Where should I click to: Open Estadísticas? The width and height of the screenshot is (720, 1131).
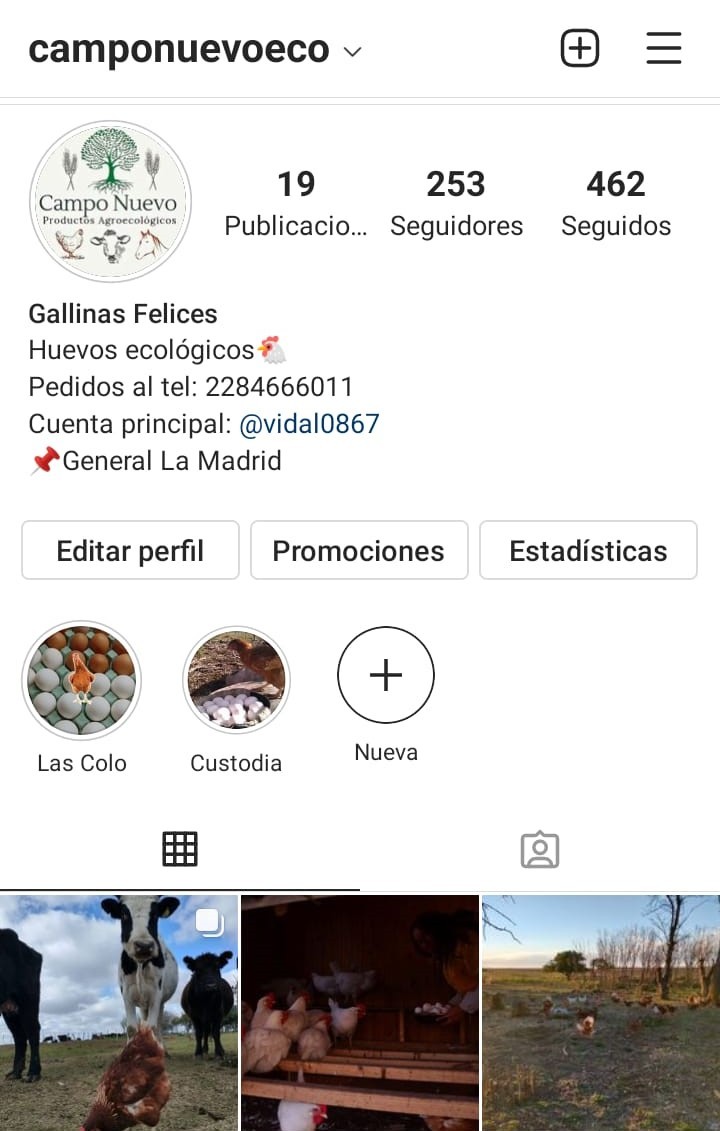[x=588, y=551]
